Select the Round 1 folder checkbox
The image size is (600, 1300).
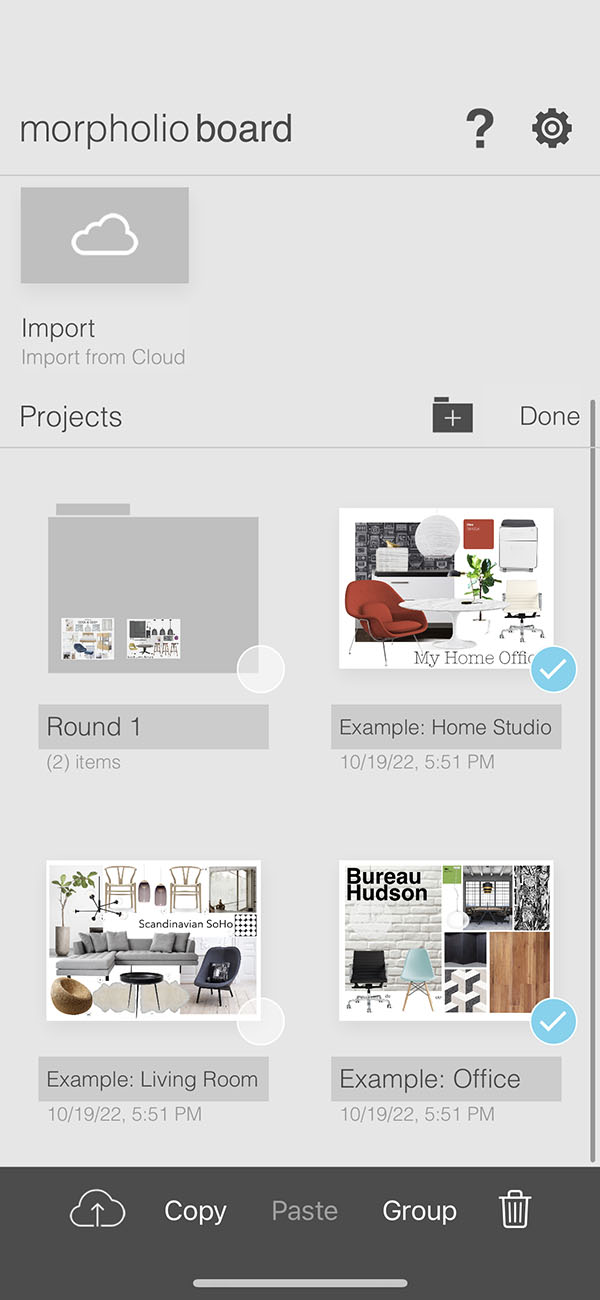click(x=261, y=670)
